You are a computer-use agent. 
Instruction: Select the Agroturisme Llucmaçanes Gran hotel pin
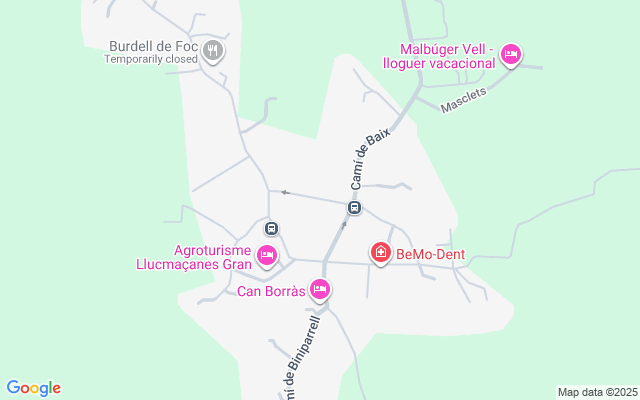pos(267,256)
